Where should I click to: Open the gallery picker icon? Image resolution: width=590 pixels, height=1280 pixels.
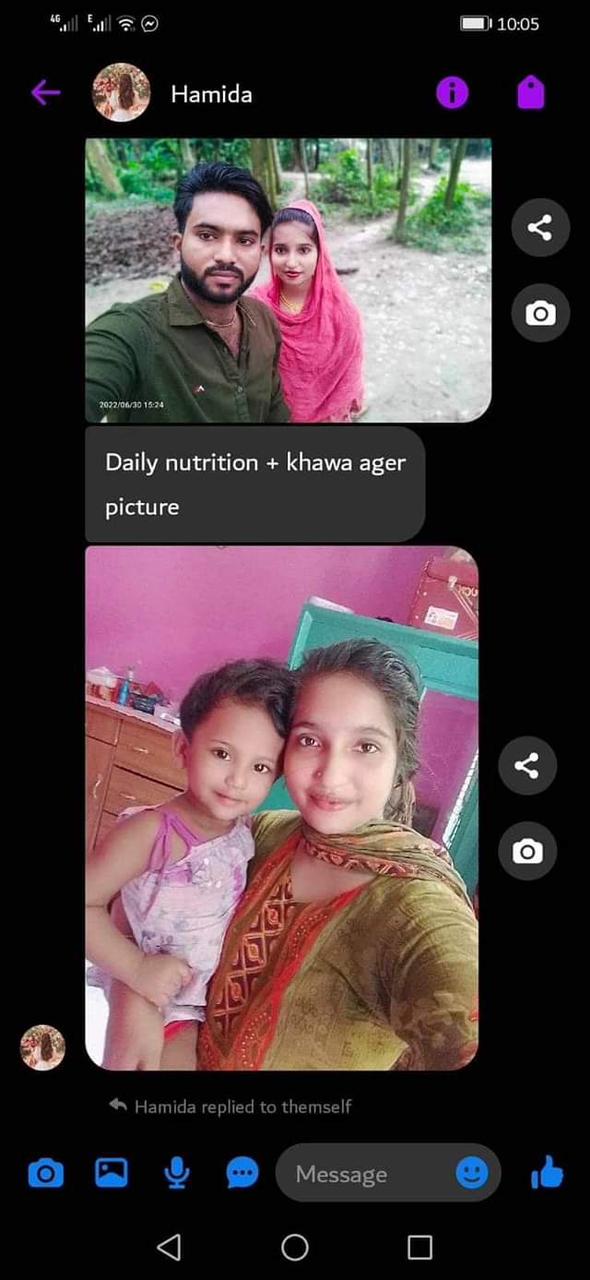(111, 1173)
